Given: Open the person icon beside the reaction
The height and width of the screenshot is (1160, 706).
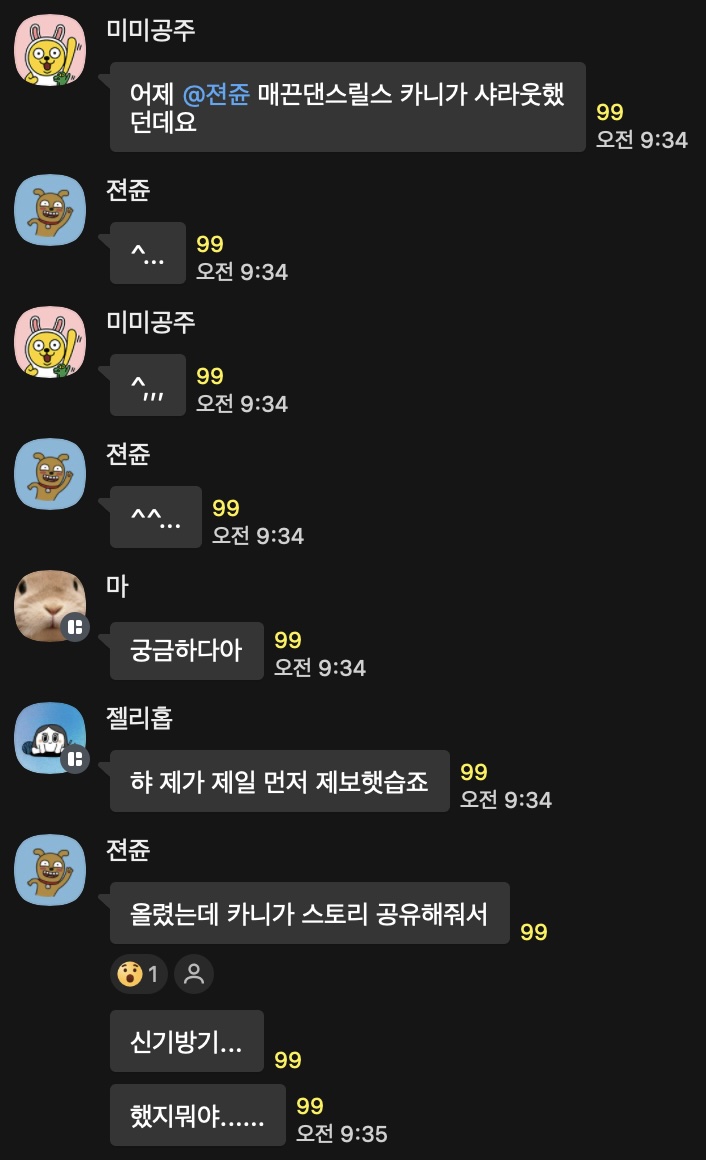Looking at the screenshot, I should pos(194,973).
